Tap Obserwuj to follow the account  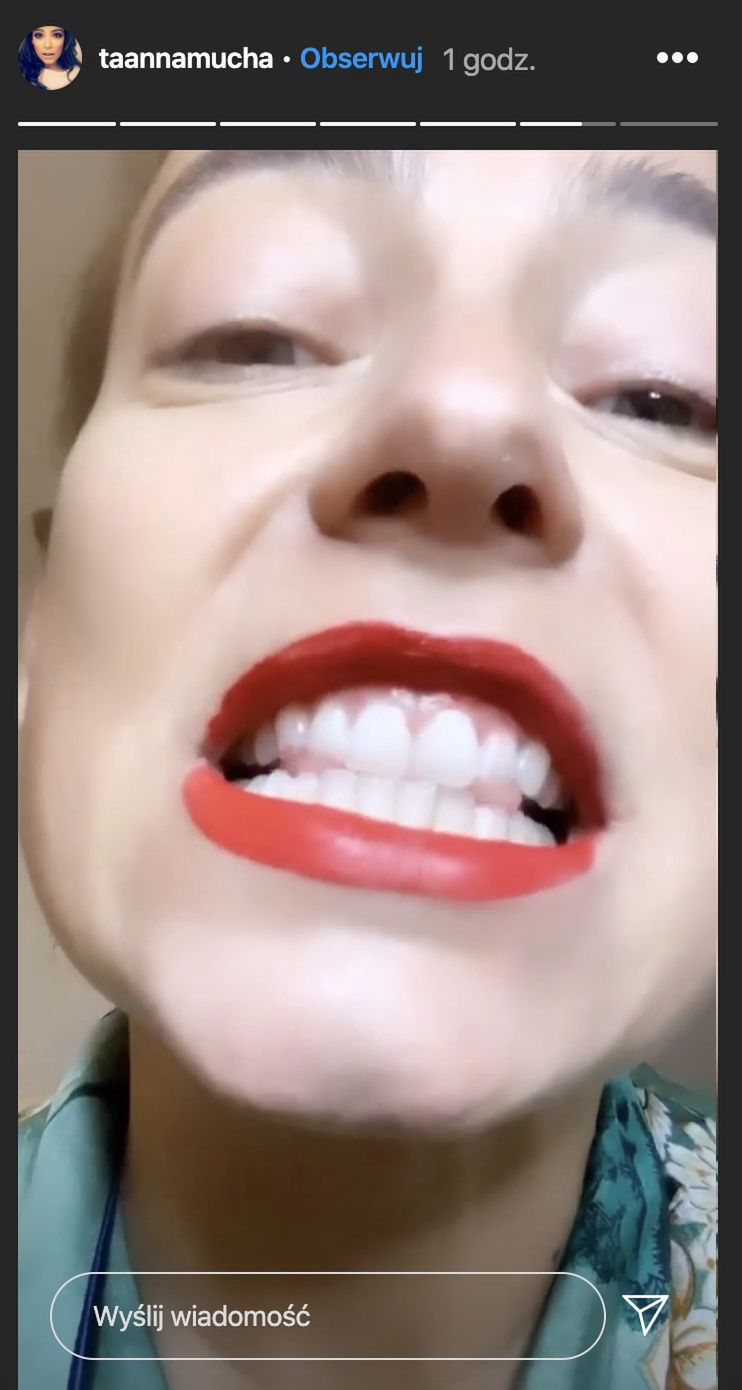point(361,59)
